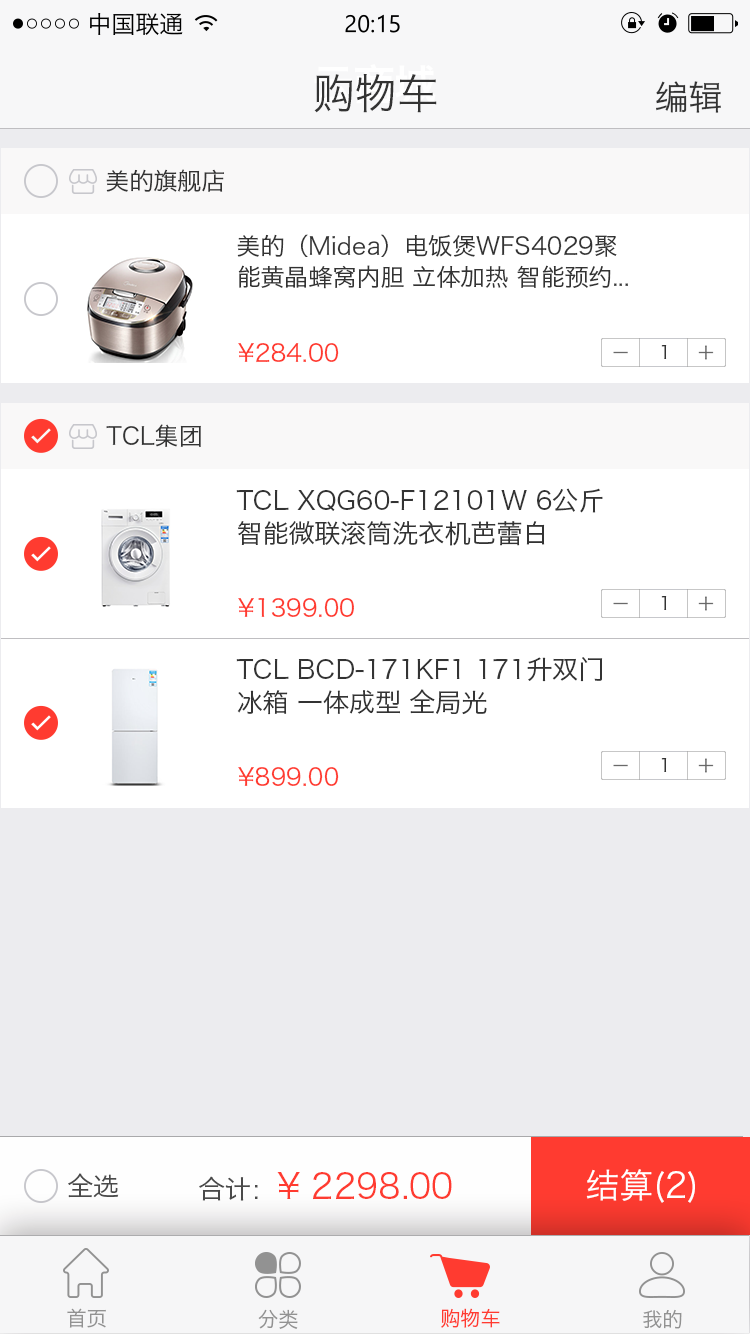Deselect the TCL 洗衣机 washing machine checkbox
Viewport: 750px width, 1334px height.
click(x=40, y=553)
